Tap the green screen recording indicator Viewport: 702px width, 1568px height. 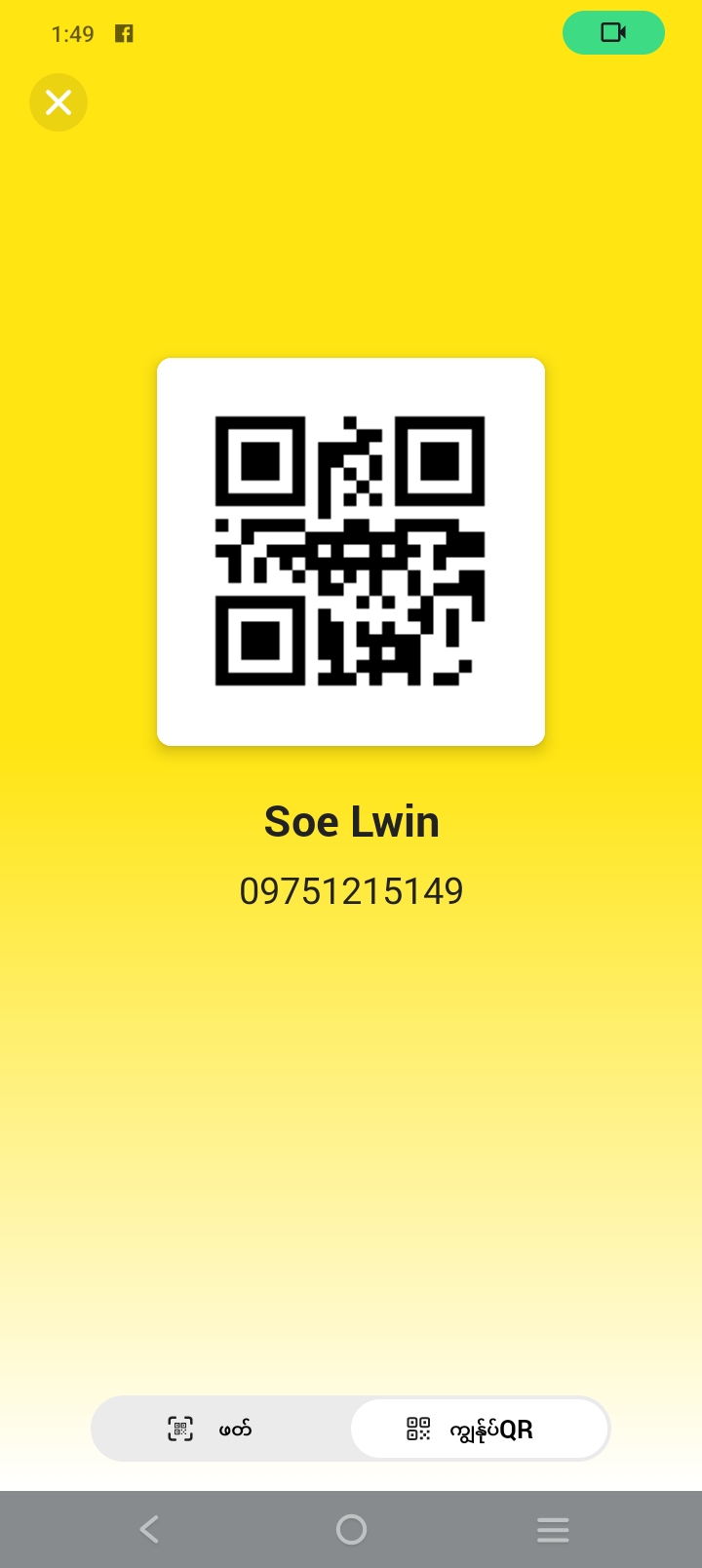[613, 33]
